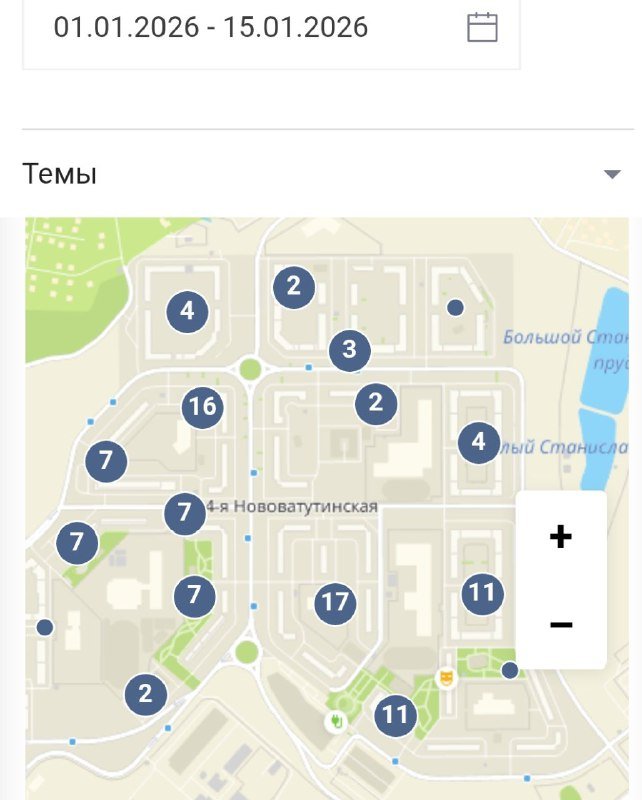Tap the map cluster marked 3
The height and width of the screenshot is (800, 642).
click(349, 349)
